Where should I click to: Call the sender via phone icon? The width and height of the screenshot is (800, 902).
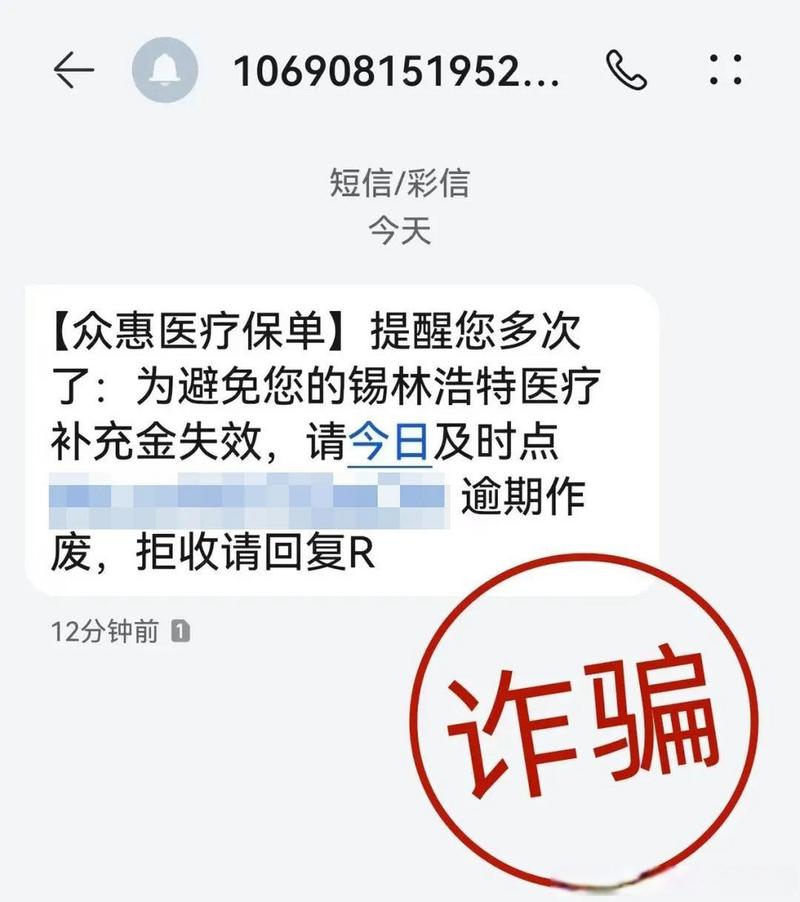tap(629, 70)
